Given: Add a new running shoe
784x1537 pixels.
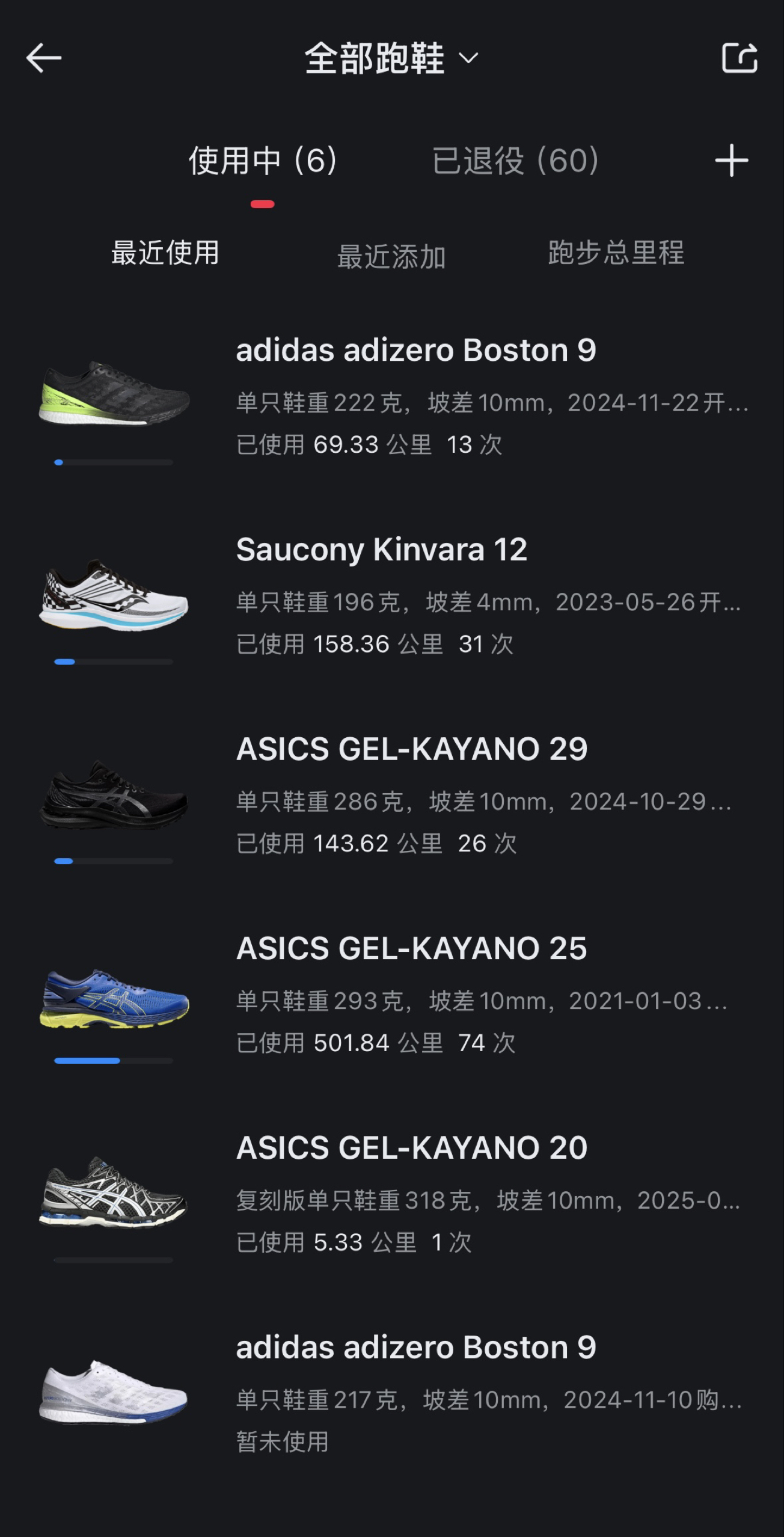Looking at the screenshot, I should click(x=731, y=161).
